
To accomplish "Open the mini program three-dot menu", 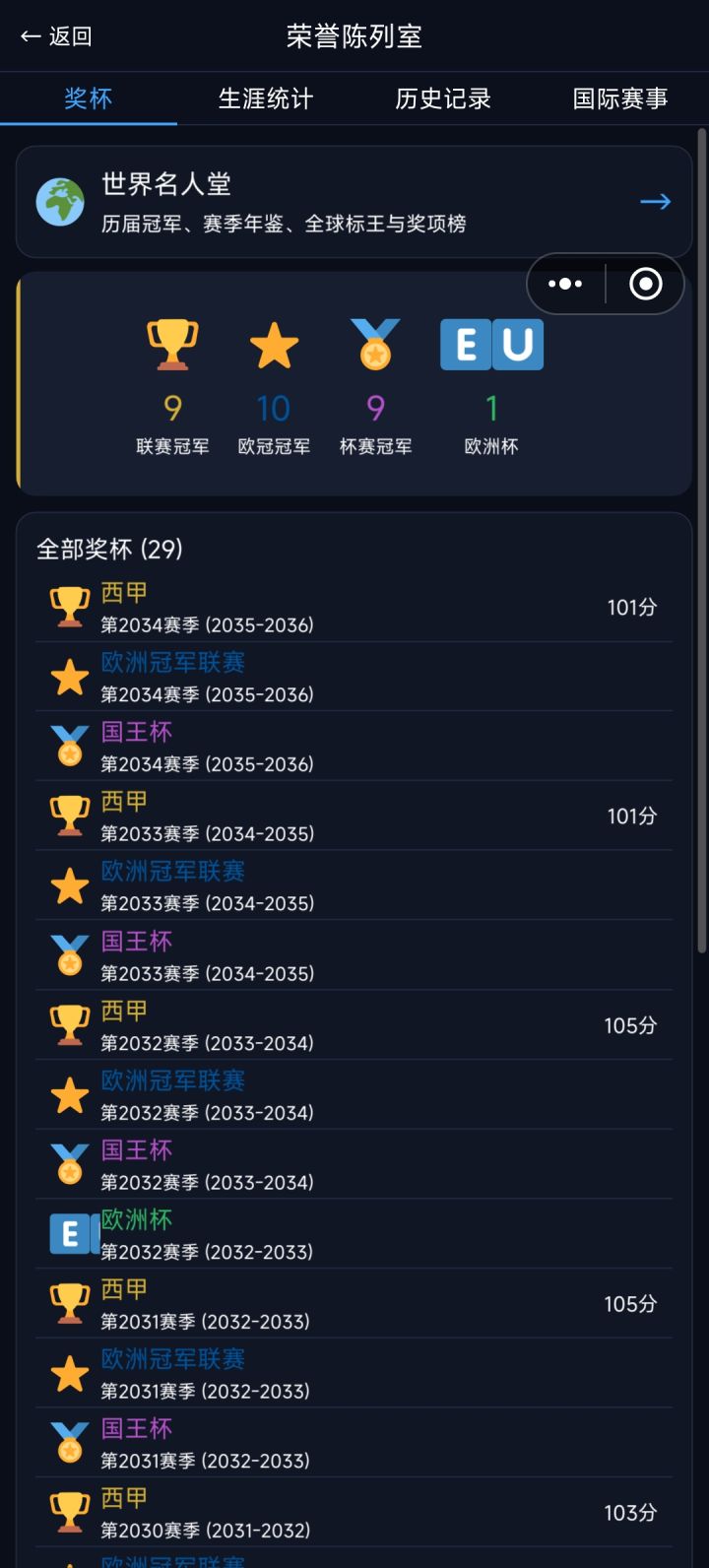I will [565, 284].
